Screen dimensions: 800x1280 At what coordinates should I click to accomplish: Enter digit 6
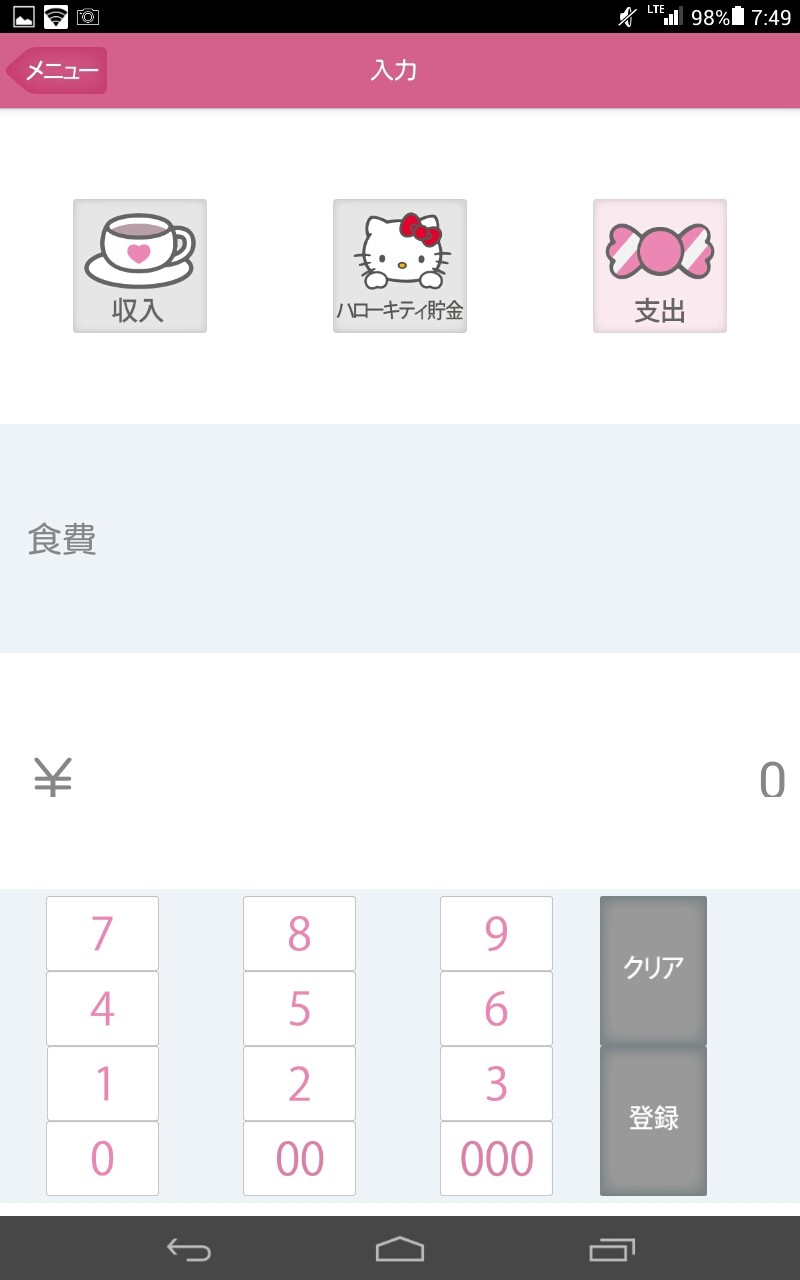coord(496,1008)
